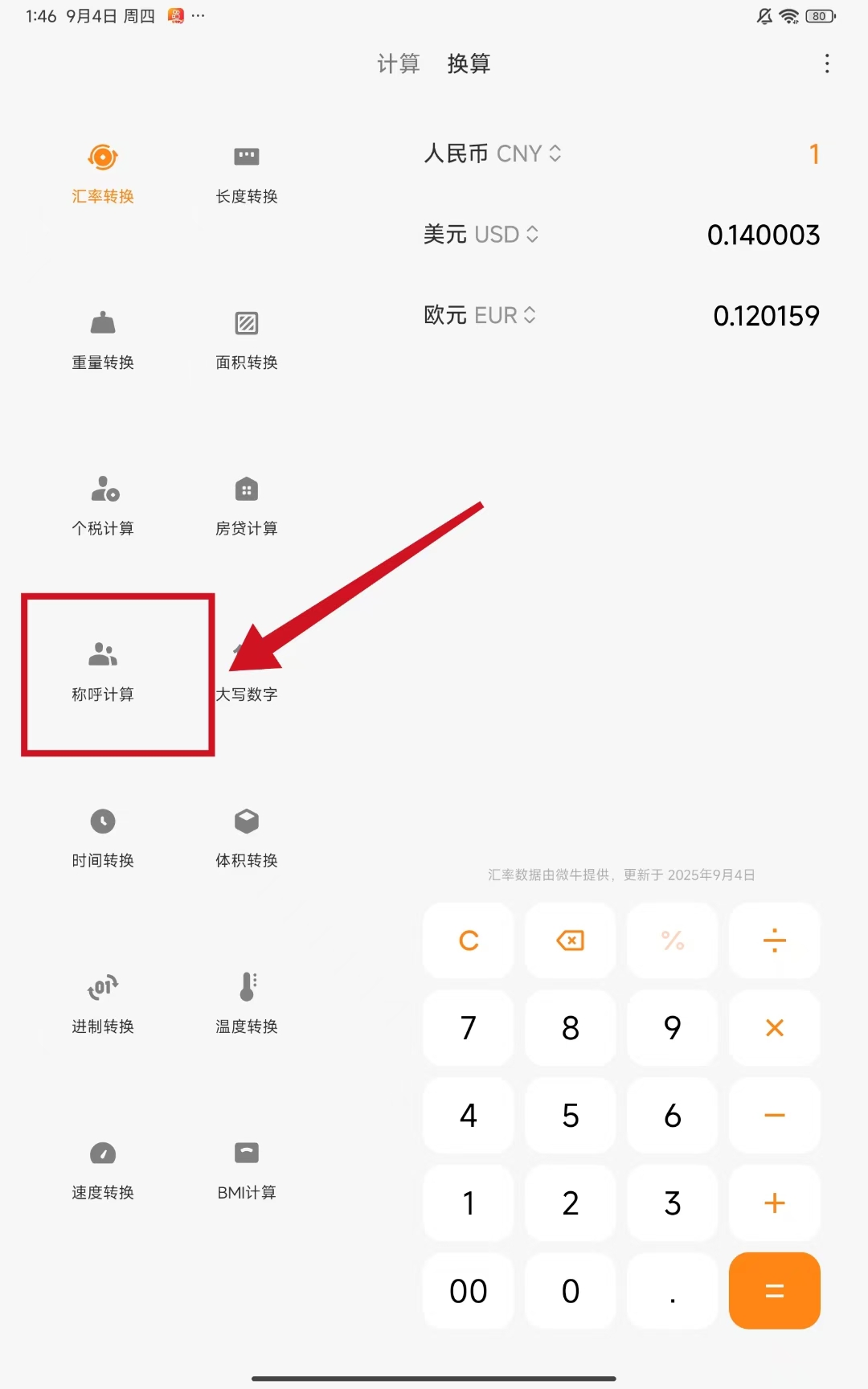Change the 人民币 CNY currency
Screen dimensions: 868x1389
pyautogui.click(x=493, y=154)
